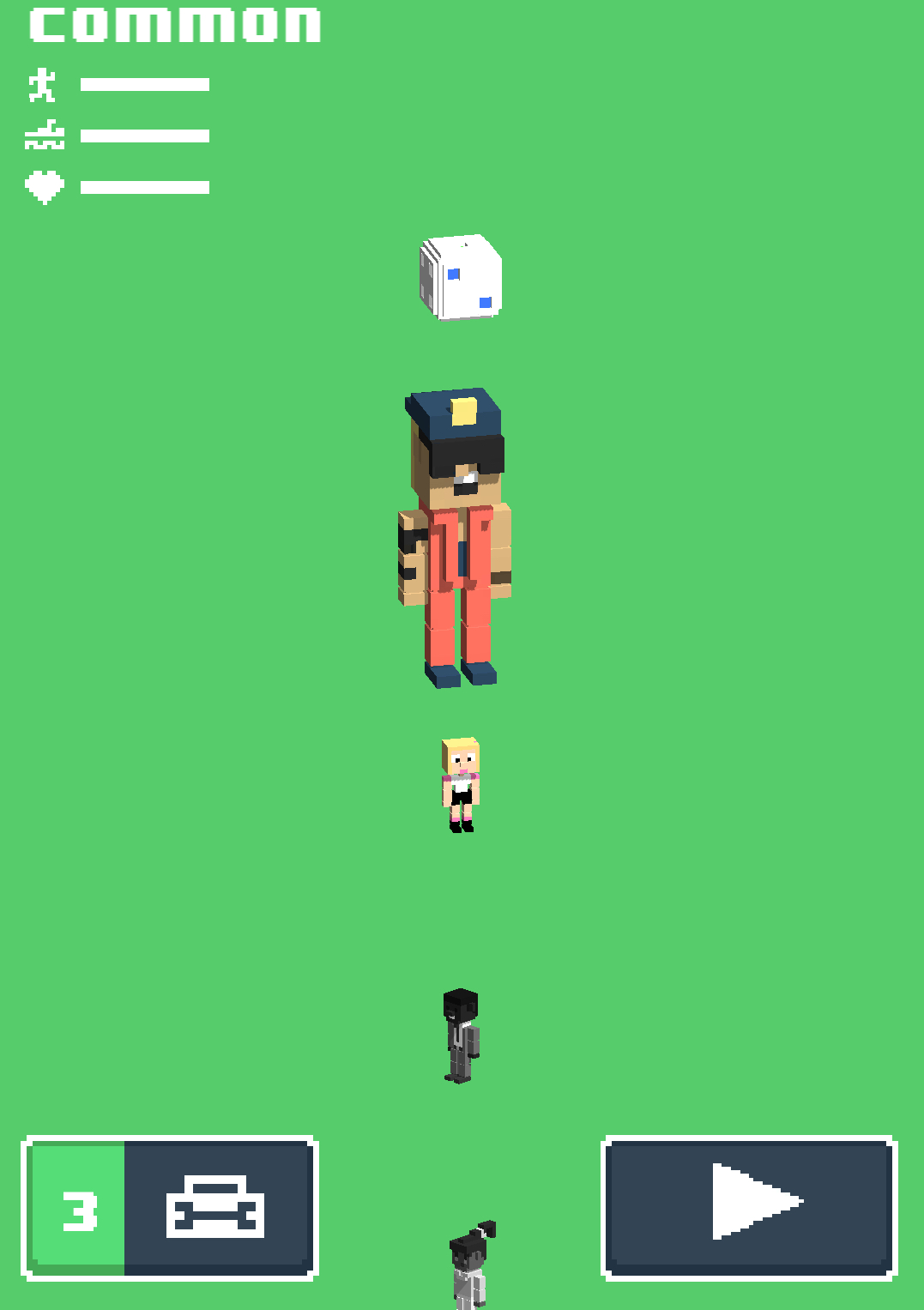Start the game with the play button
Image resolution: width=924 pixels, height=1310 pixels.
(749, 1207)
